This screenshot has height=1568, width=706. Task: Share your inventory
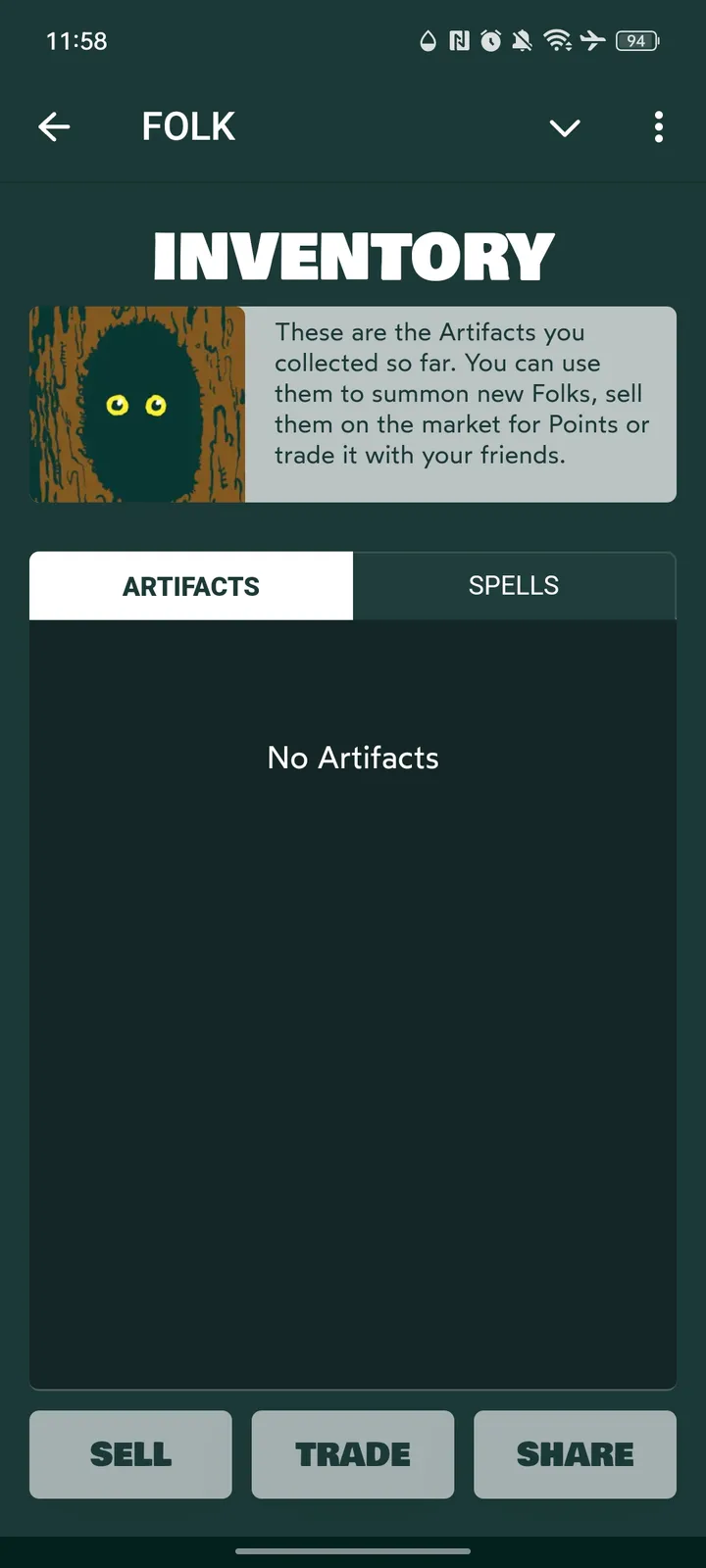tap(575, 1454)
